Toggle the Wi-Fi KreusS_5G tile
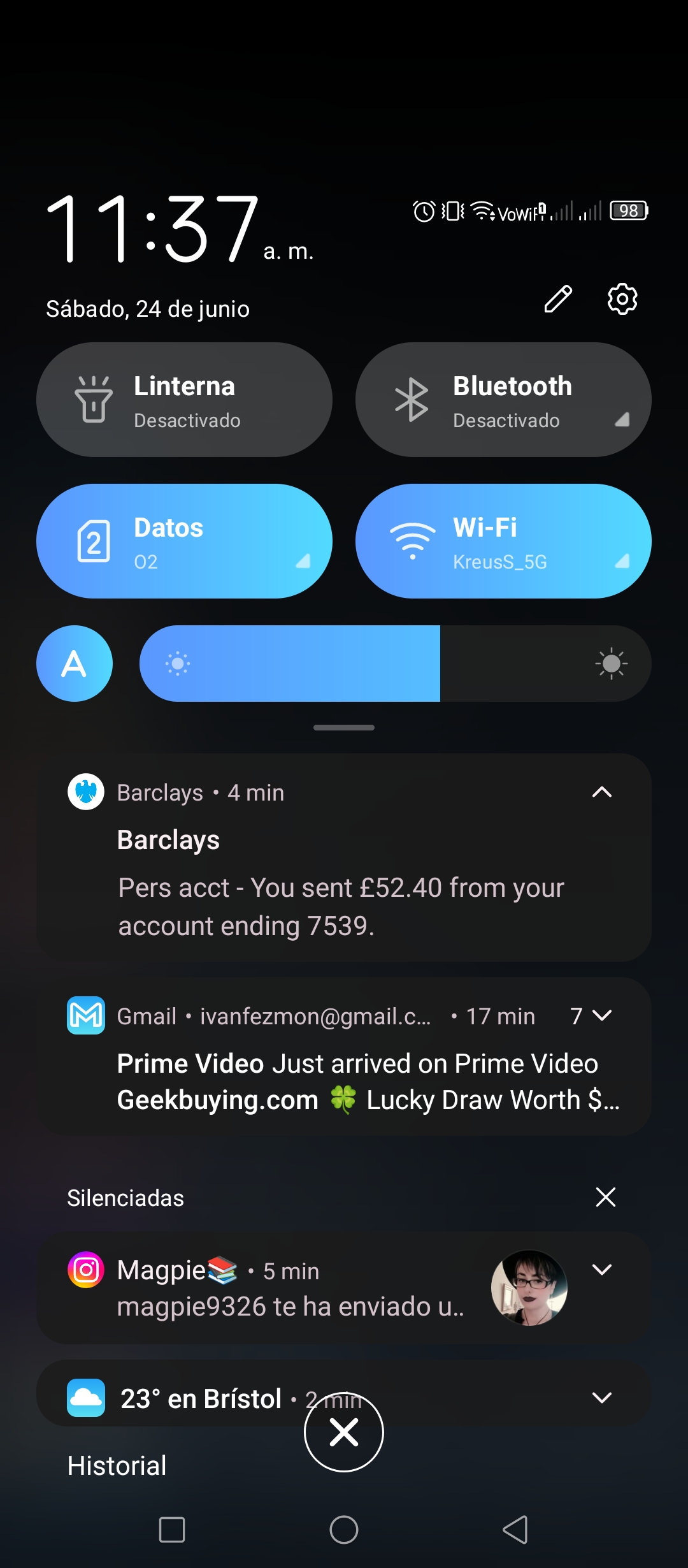 coord(503,541)
